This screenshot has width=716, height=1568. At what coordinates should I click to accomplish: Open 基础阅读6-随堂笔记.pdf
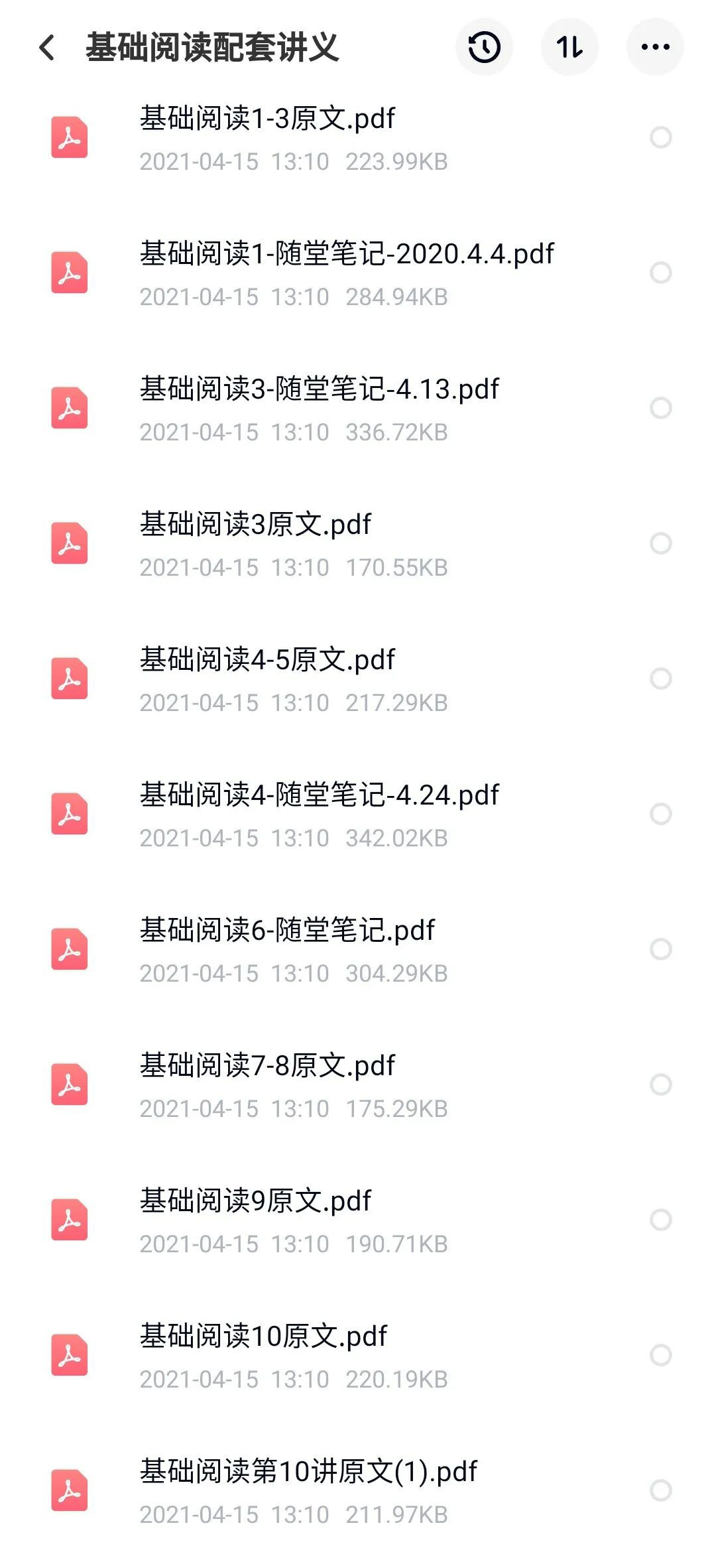287,931
